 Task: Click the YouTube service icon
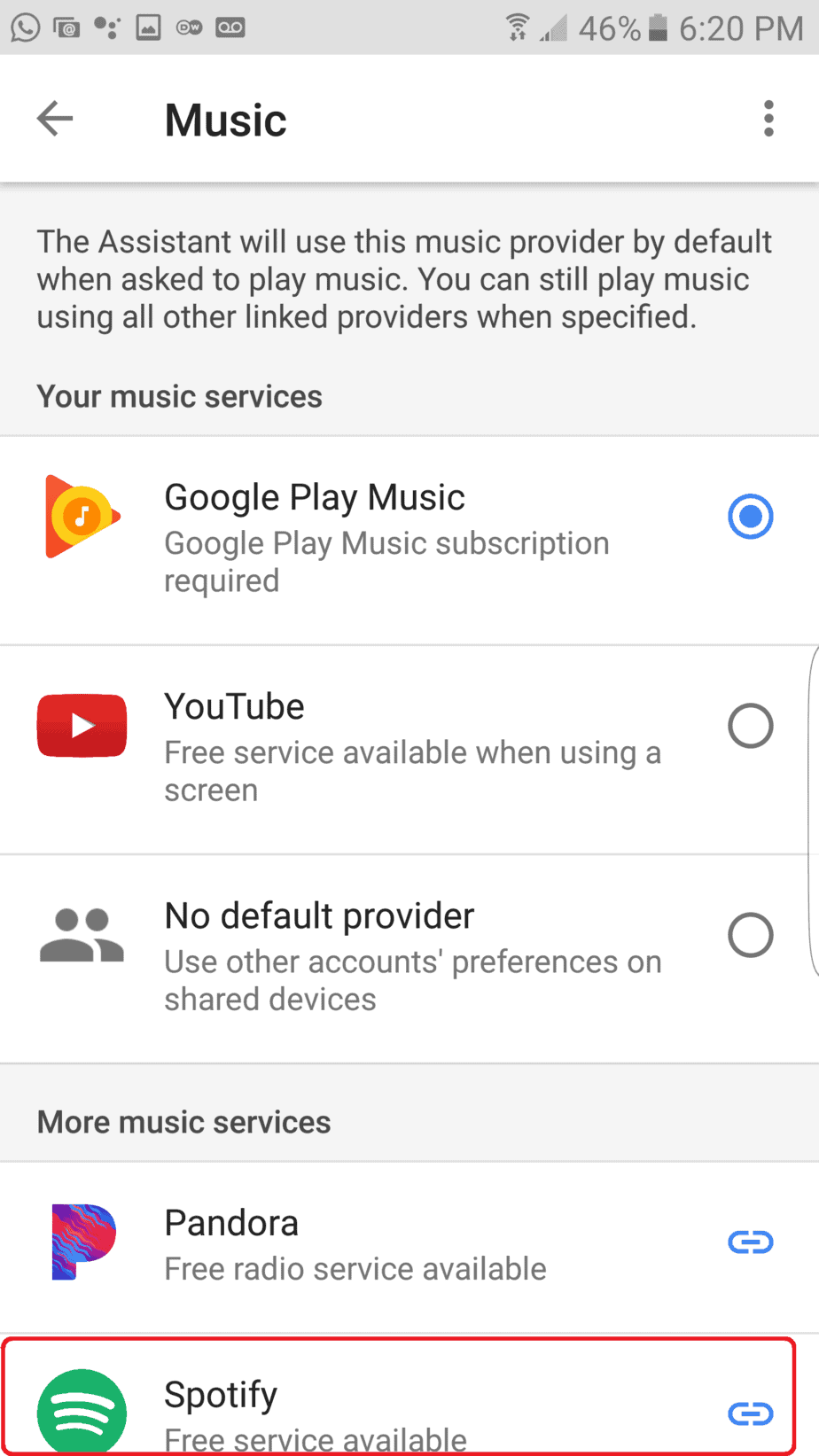point(81,725)
